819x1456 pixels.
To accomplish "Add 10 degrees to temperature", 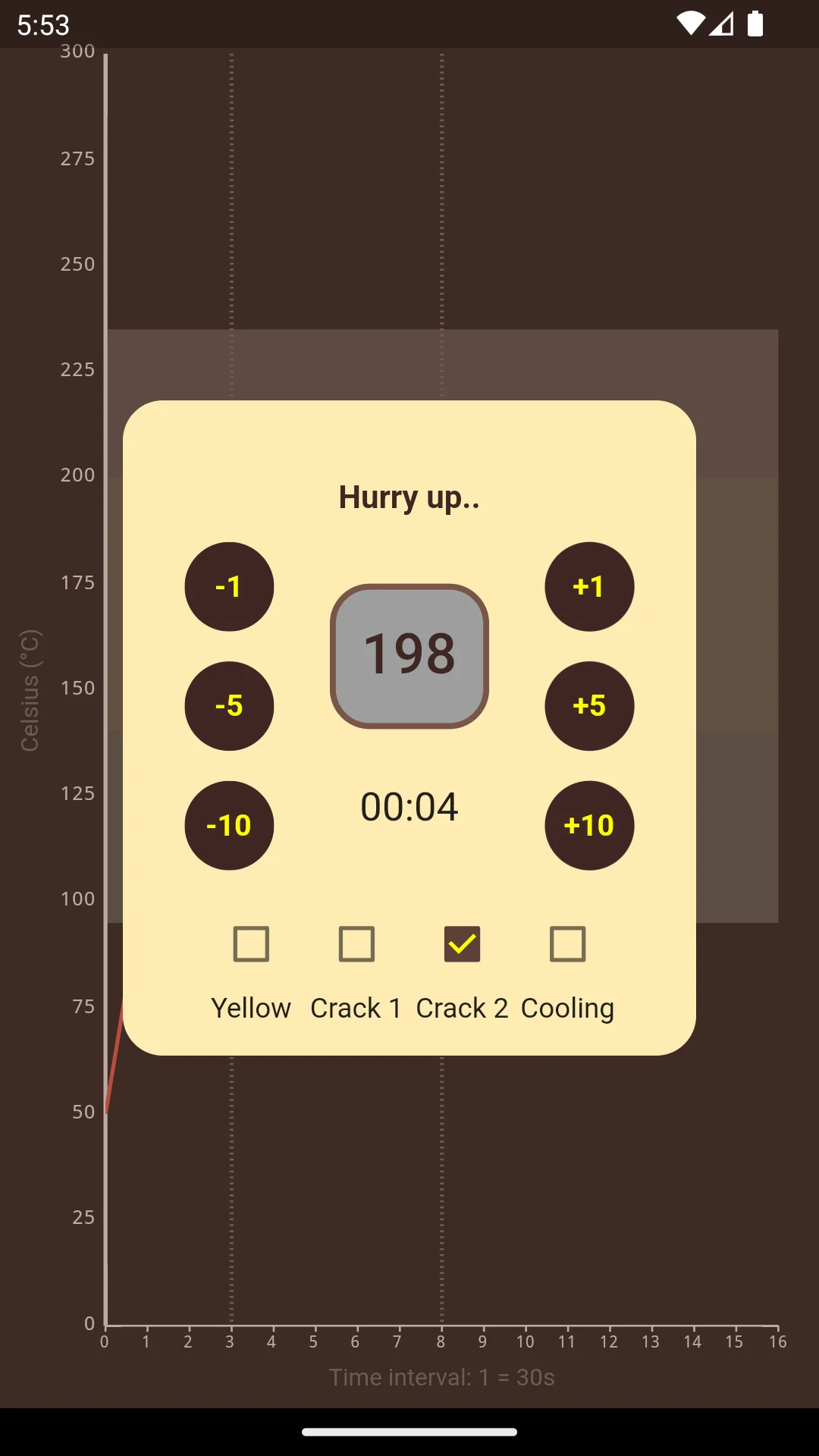I will [x=589, y=825].
